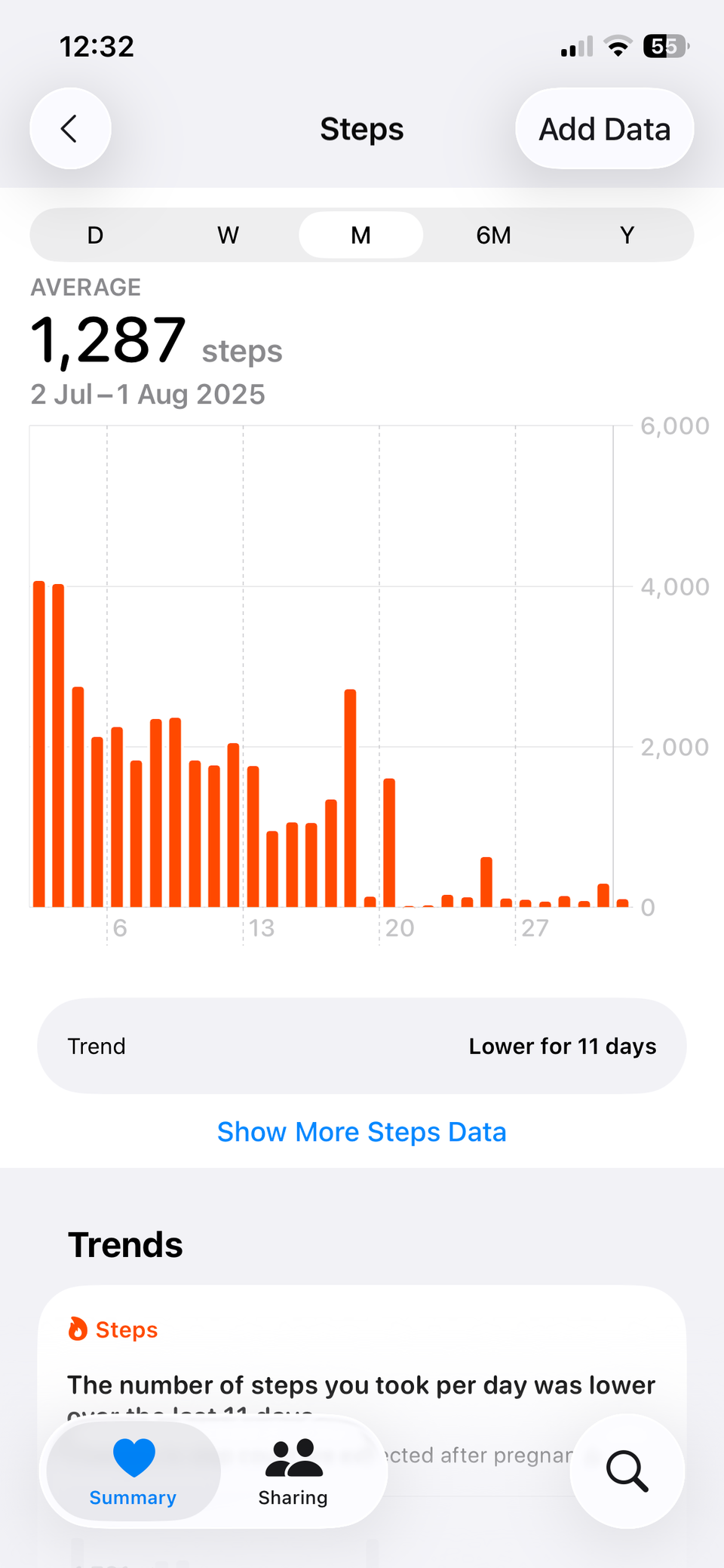Tap the 12:32 clock in status bar

[97, 45]
